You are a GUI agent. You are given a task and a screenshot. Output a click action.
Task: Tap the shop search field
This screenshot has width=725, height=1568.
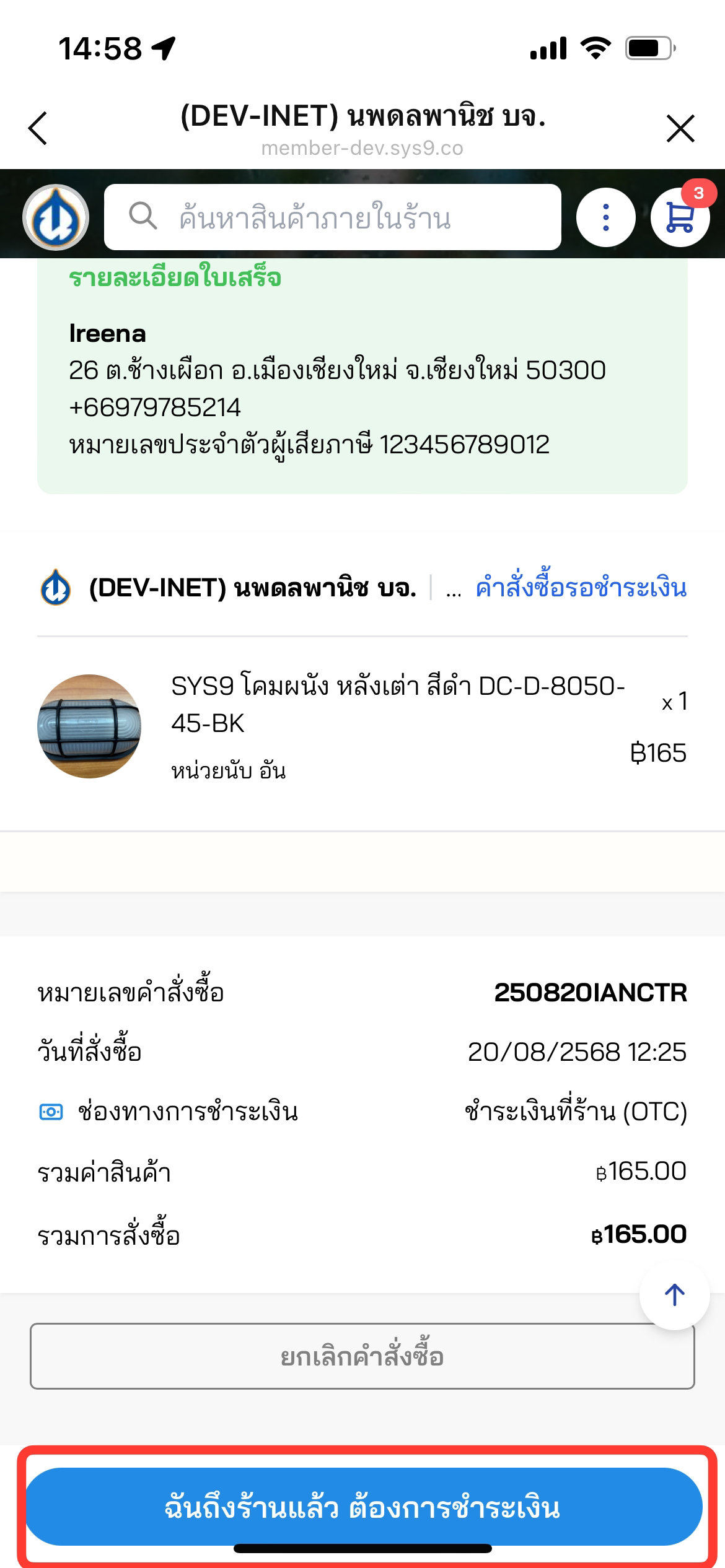point(332,217)
